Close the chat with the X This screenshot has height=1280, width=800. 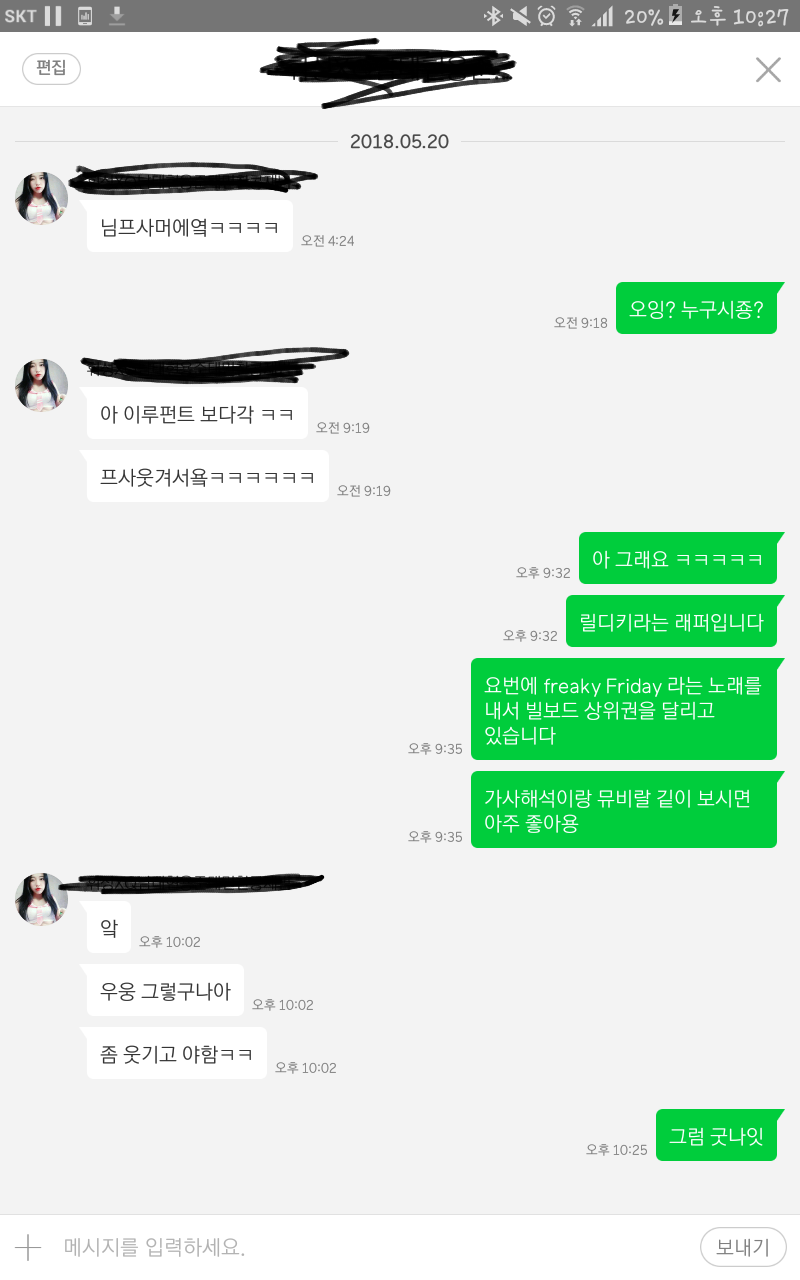[767, 69]
